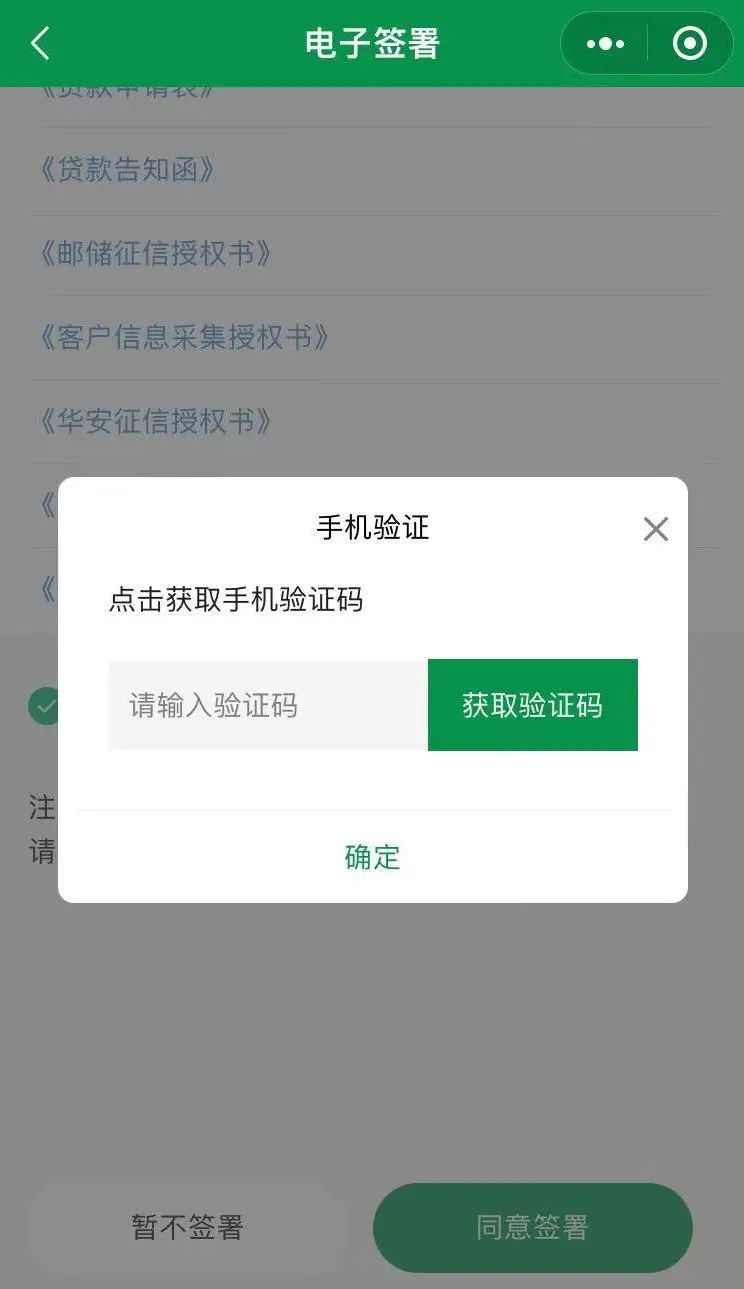This screenshot has width=744, height=1289.
Task: Tap 获取验证码 to request a code
Action: (x=532, y=705)
